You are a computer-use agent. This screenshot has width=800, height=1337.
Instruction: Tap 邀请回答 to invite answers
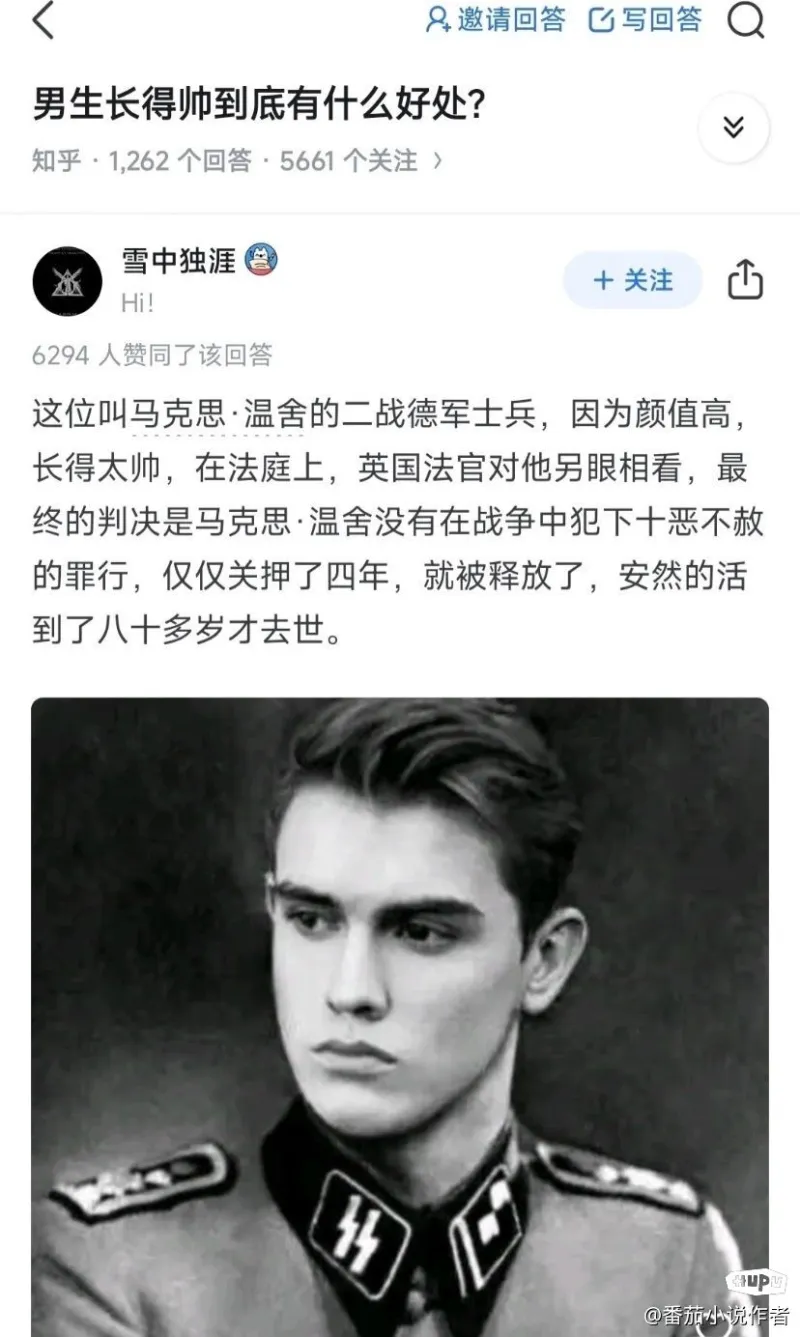495,19
